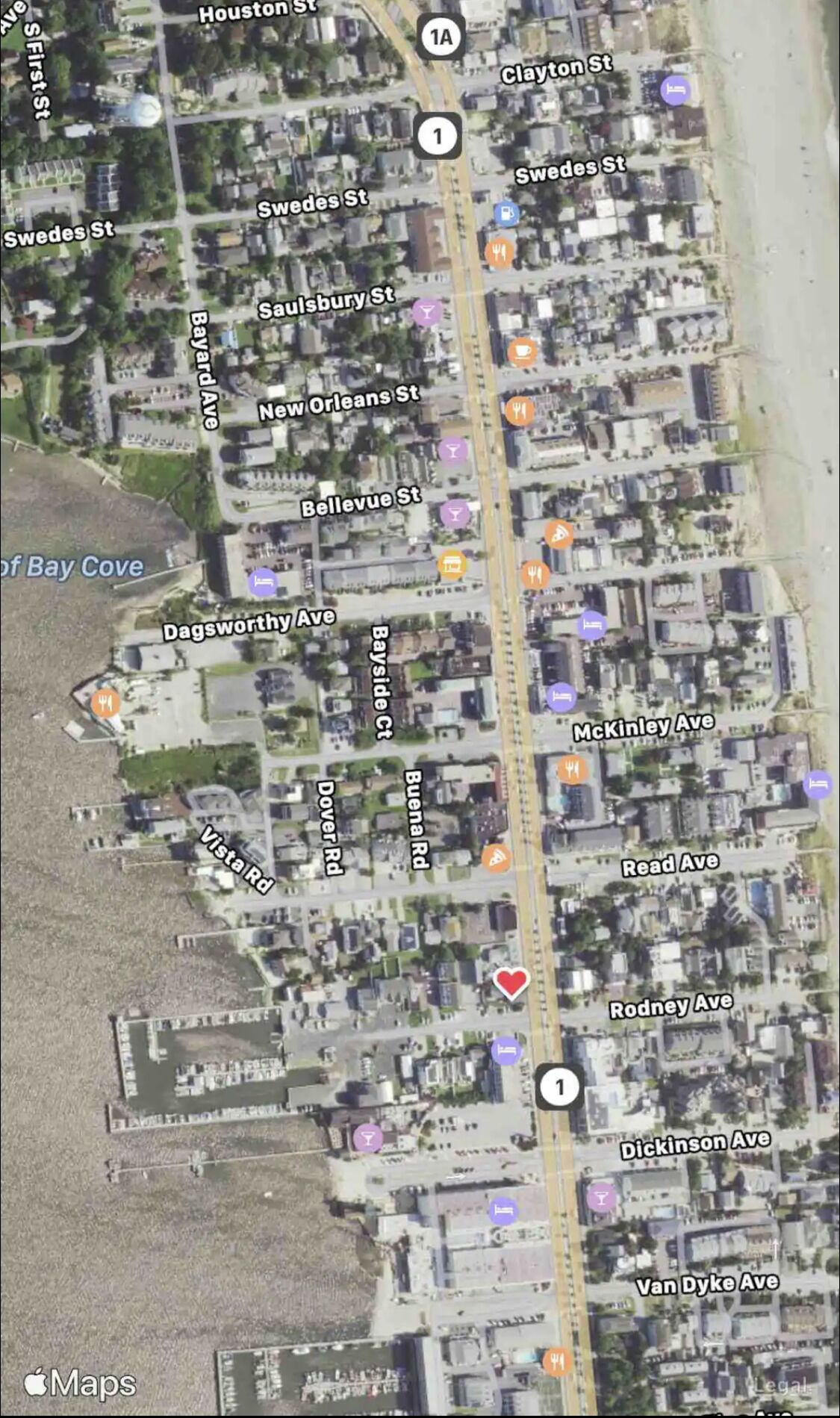The height and width of the screenshot is (1418, 840).
Task: Open the gas station pin by Swedes St
Action: (507, 214)
